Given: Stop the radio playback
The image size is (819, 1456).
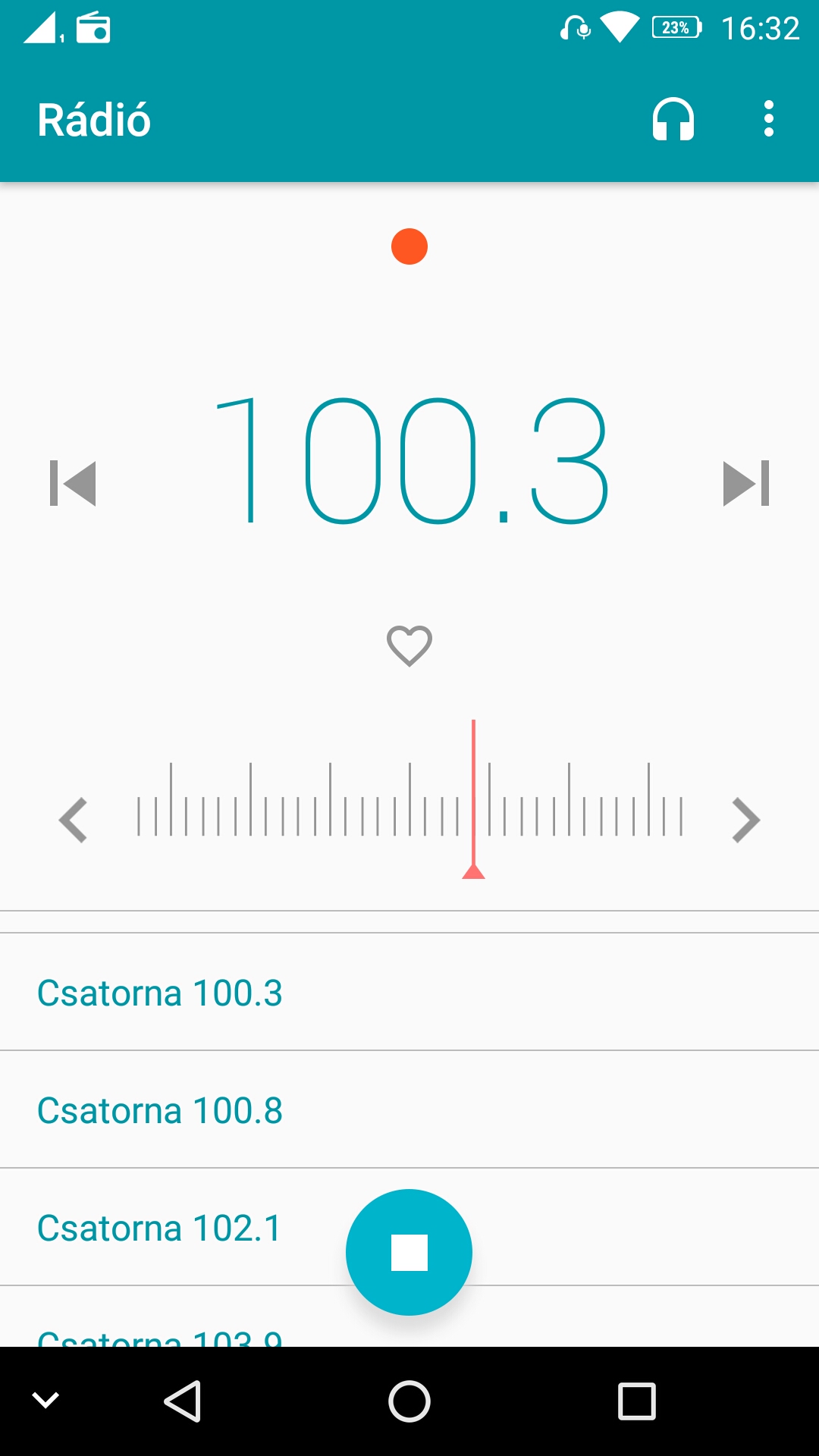Looking at the screenshot, I should click(x=409, y=1252).
